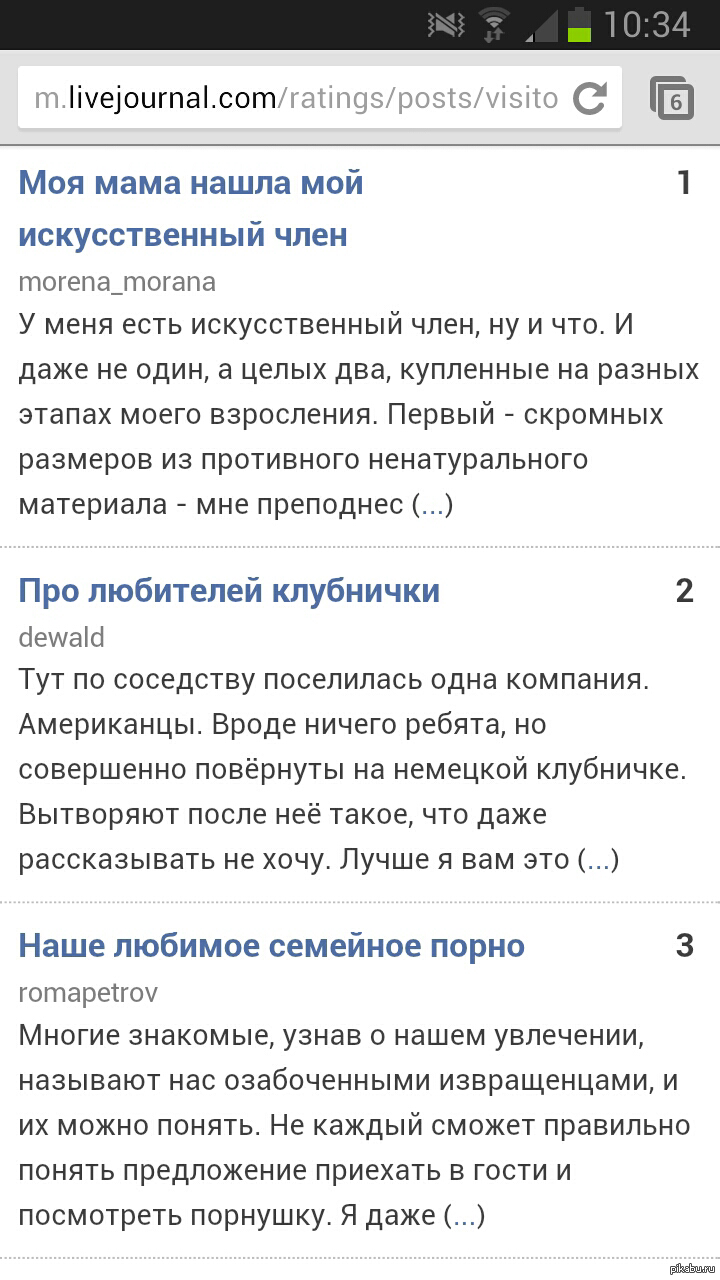Viewport: 720px width, 1280px height.
Task: Reload the page with the refresh icon
Action: 590,98
